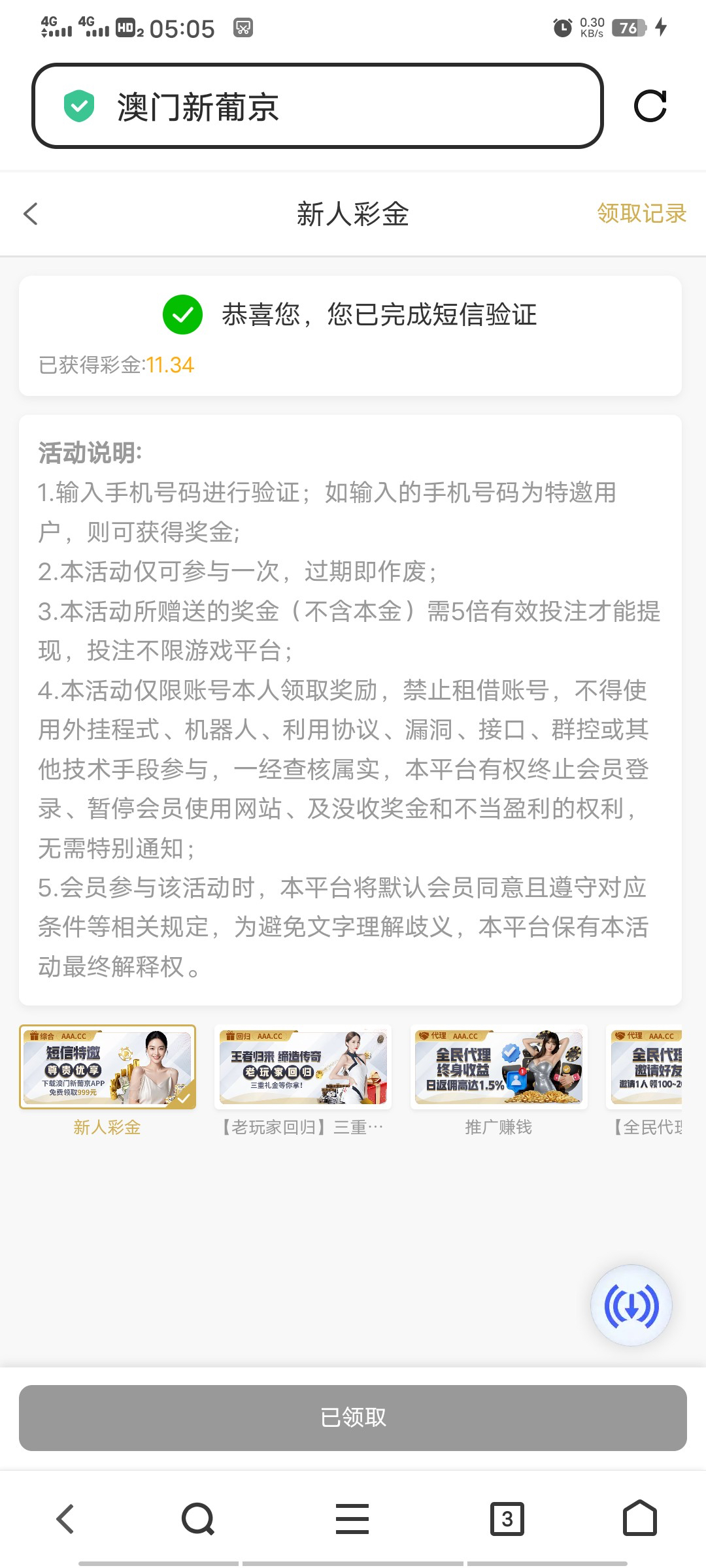Select the 新人彩金 promotion card
The image size is (706, 1568).
[x=107, y=1068]
